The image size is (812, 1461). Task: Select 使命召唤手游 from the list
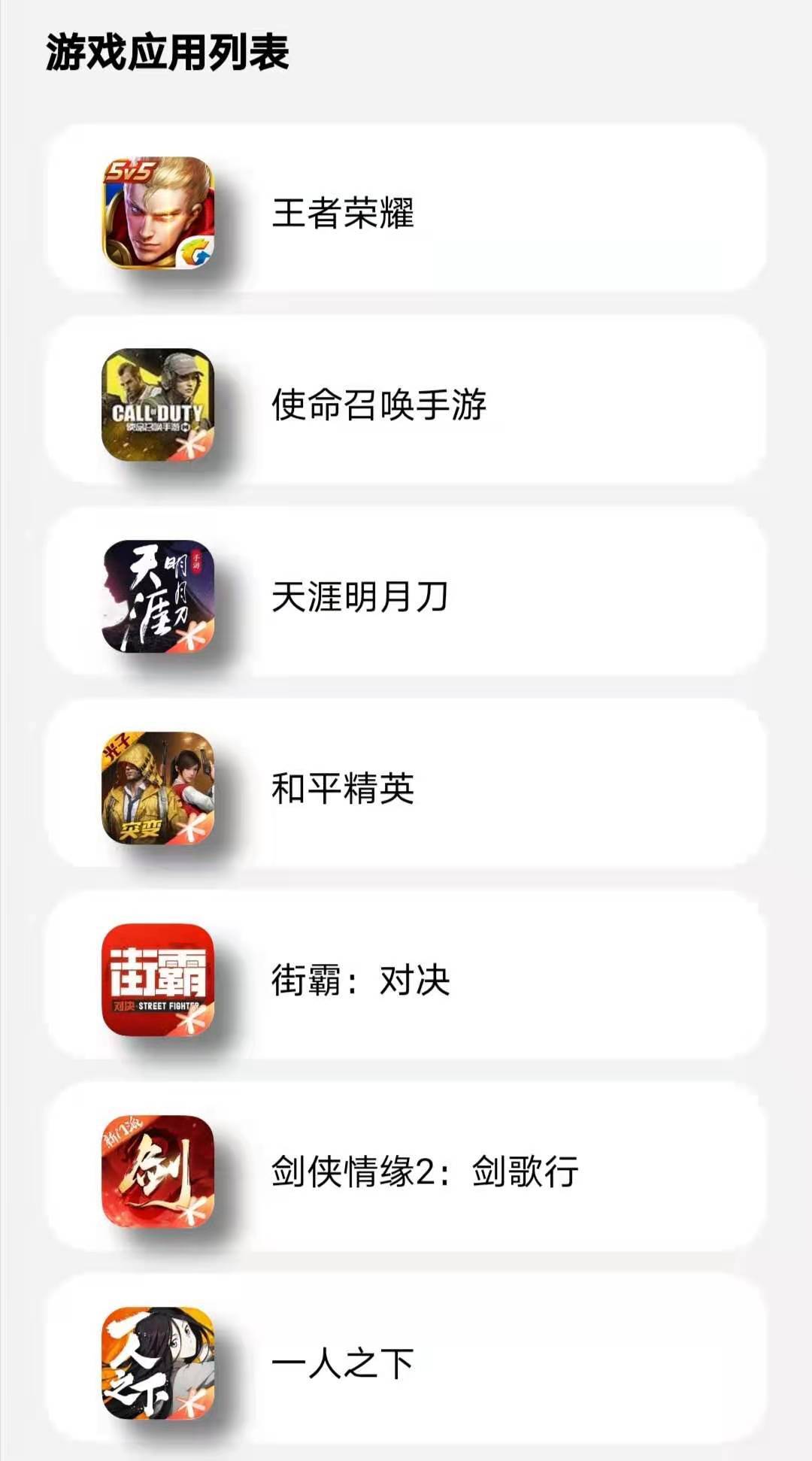tap(406, 405)
